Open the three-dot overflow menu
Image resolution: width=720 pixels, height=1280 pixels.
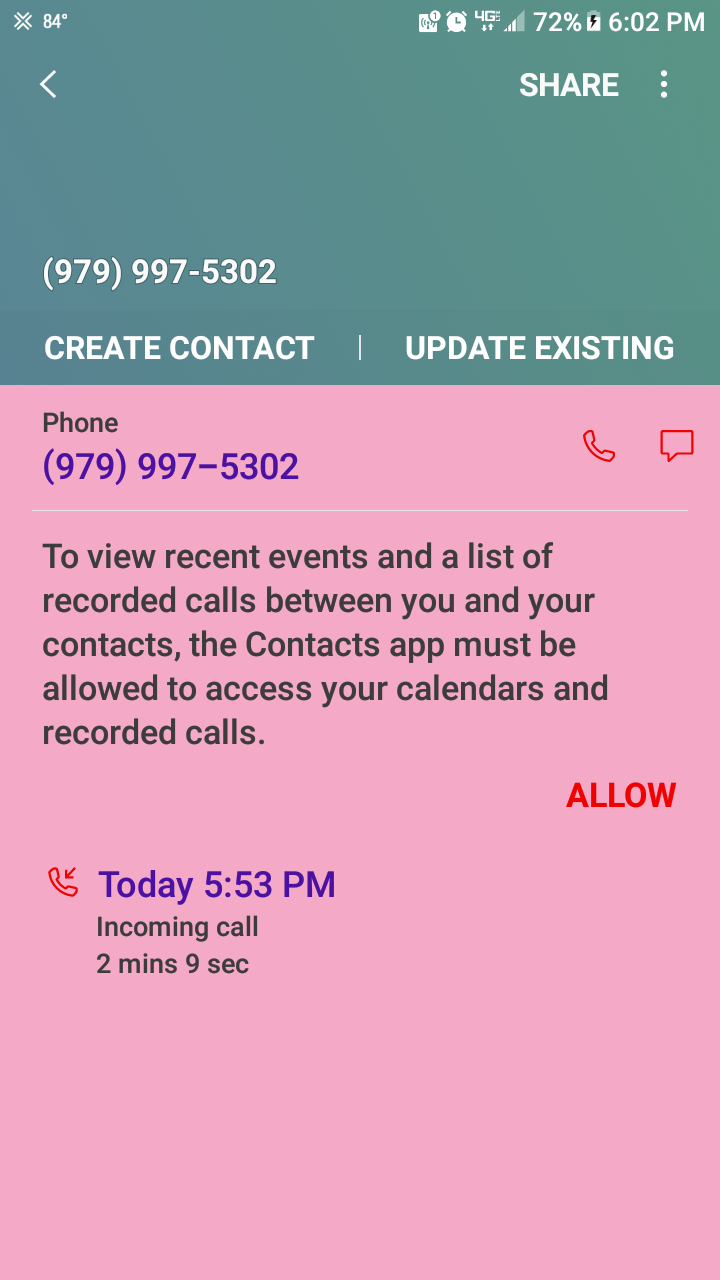663,85
